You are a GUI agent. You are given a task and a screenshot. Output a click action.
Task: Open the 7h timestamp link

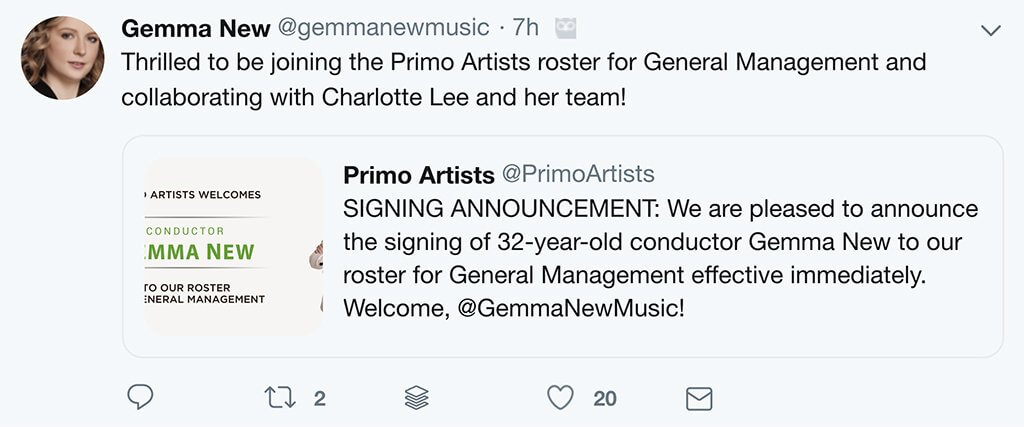point(526,28)
